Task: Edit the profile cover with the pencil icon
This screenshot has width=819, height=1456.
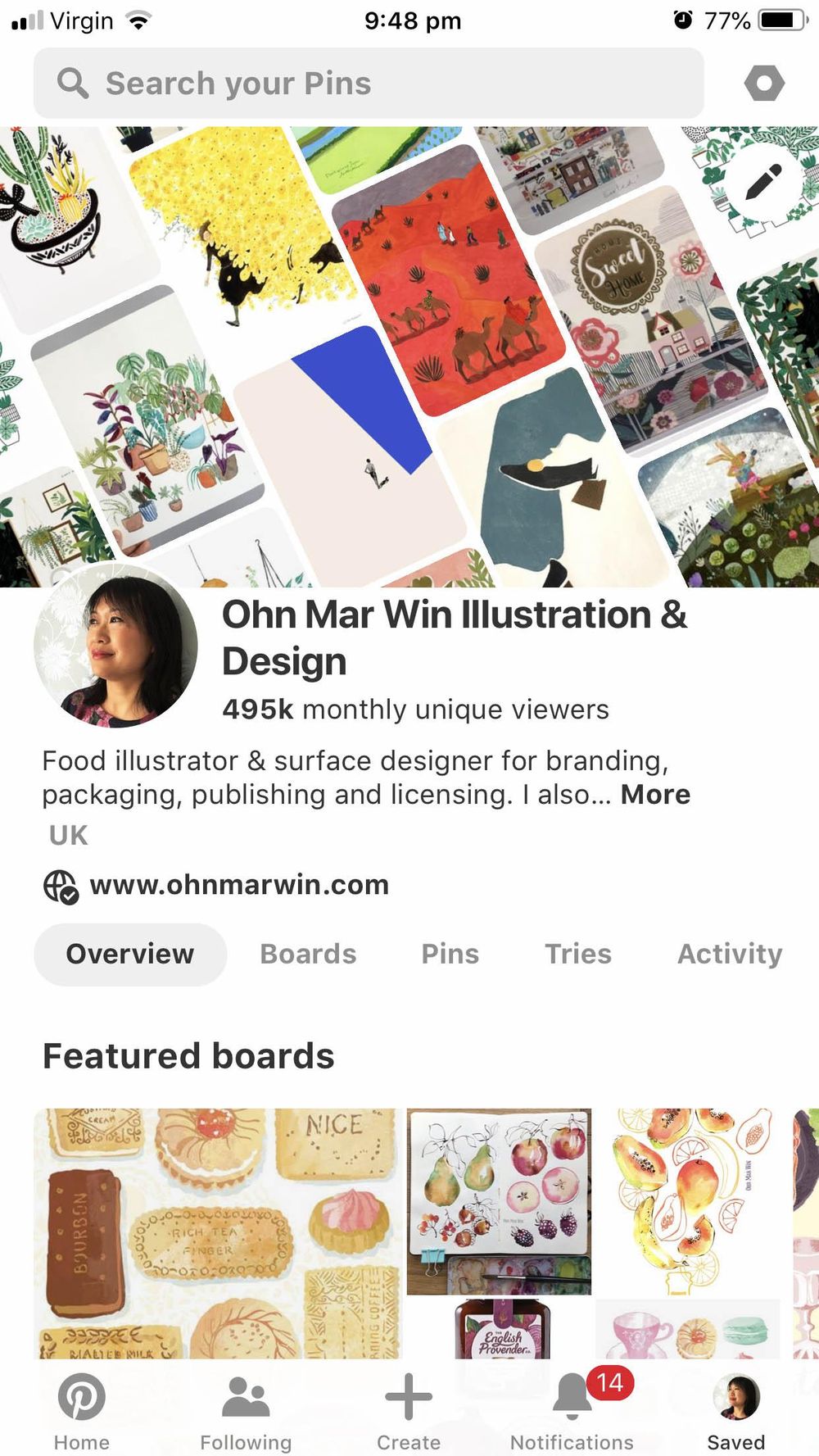Action: [x=763, y=182]
